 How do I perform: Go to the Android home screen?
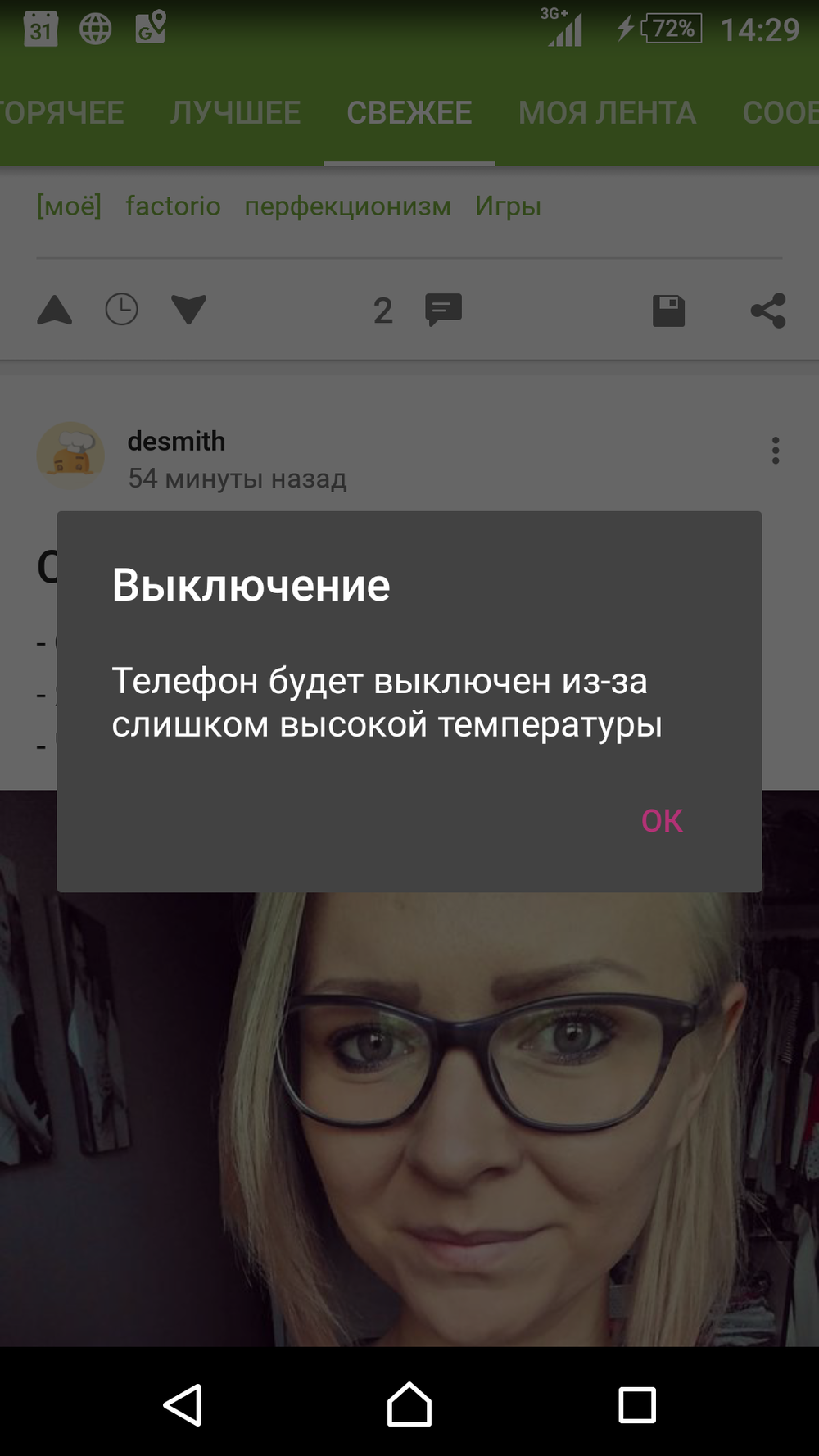pos(409,1404)
